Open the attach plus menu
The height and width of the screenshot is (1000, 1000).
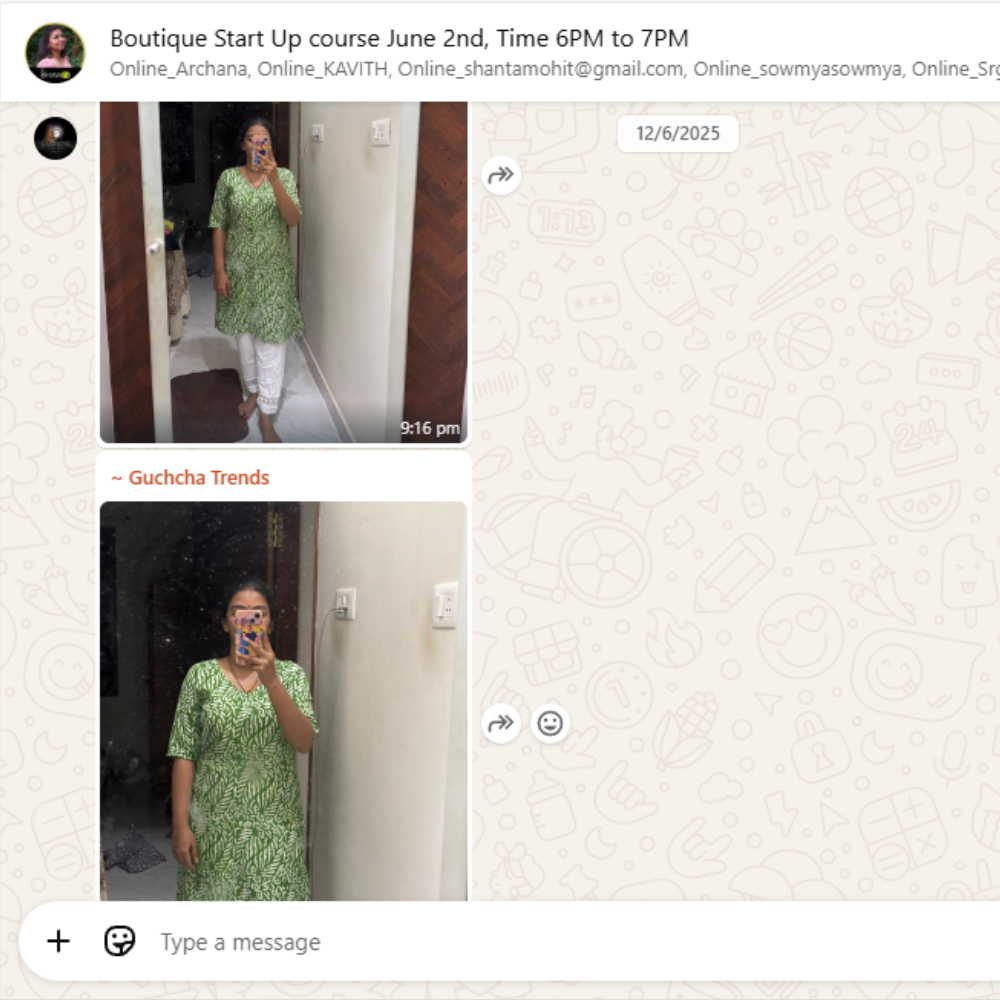tap(59, 941)
